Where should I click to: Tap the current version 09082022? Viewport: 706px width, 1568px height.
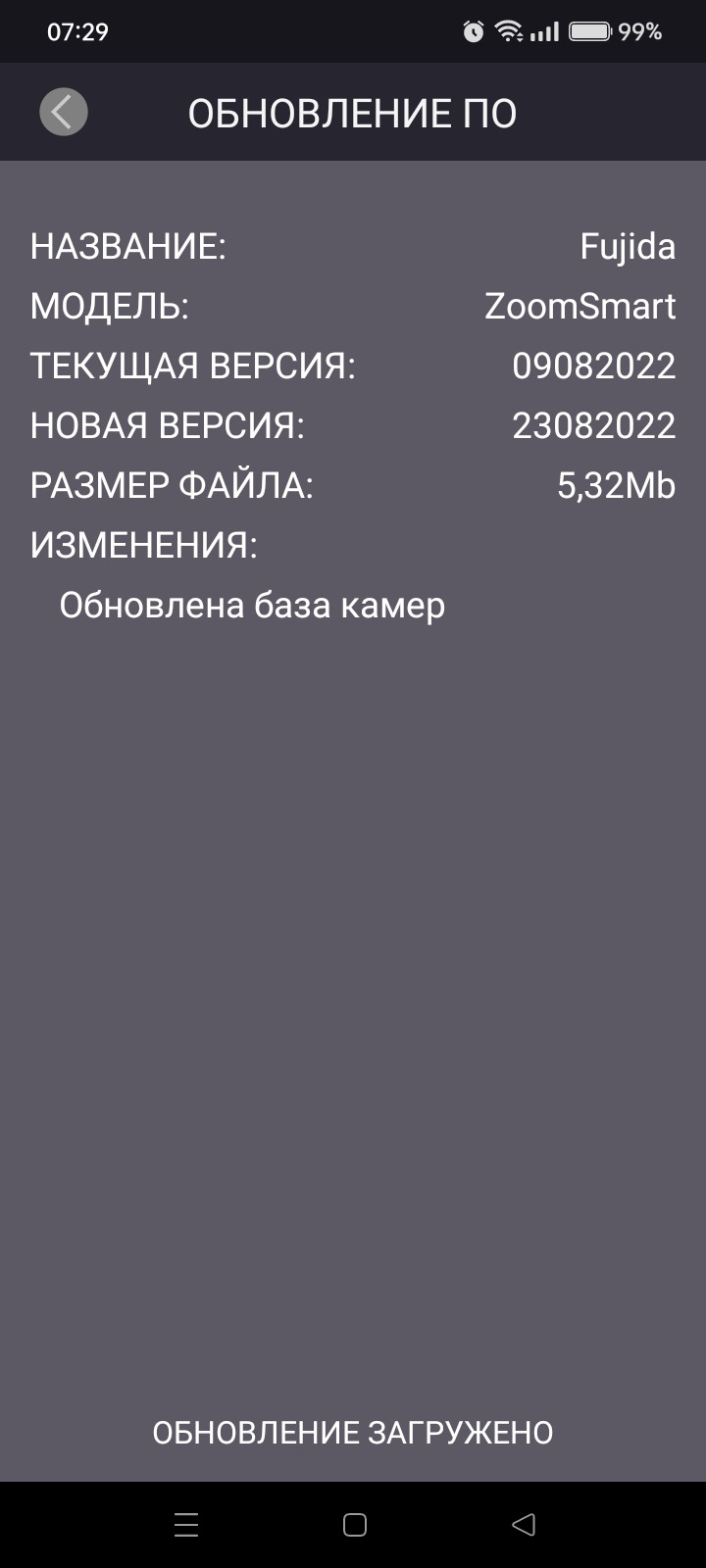click(594, 366)
